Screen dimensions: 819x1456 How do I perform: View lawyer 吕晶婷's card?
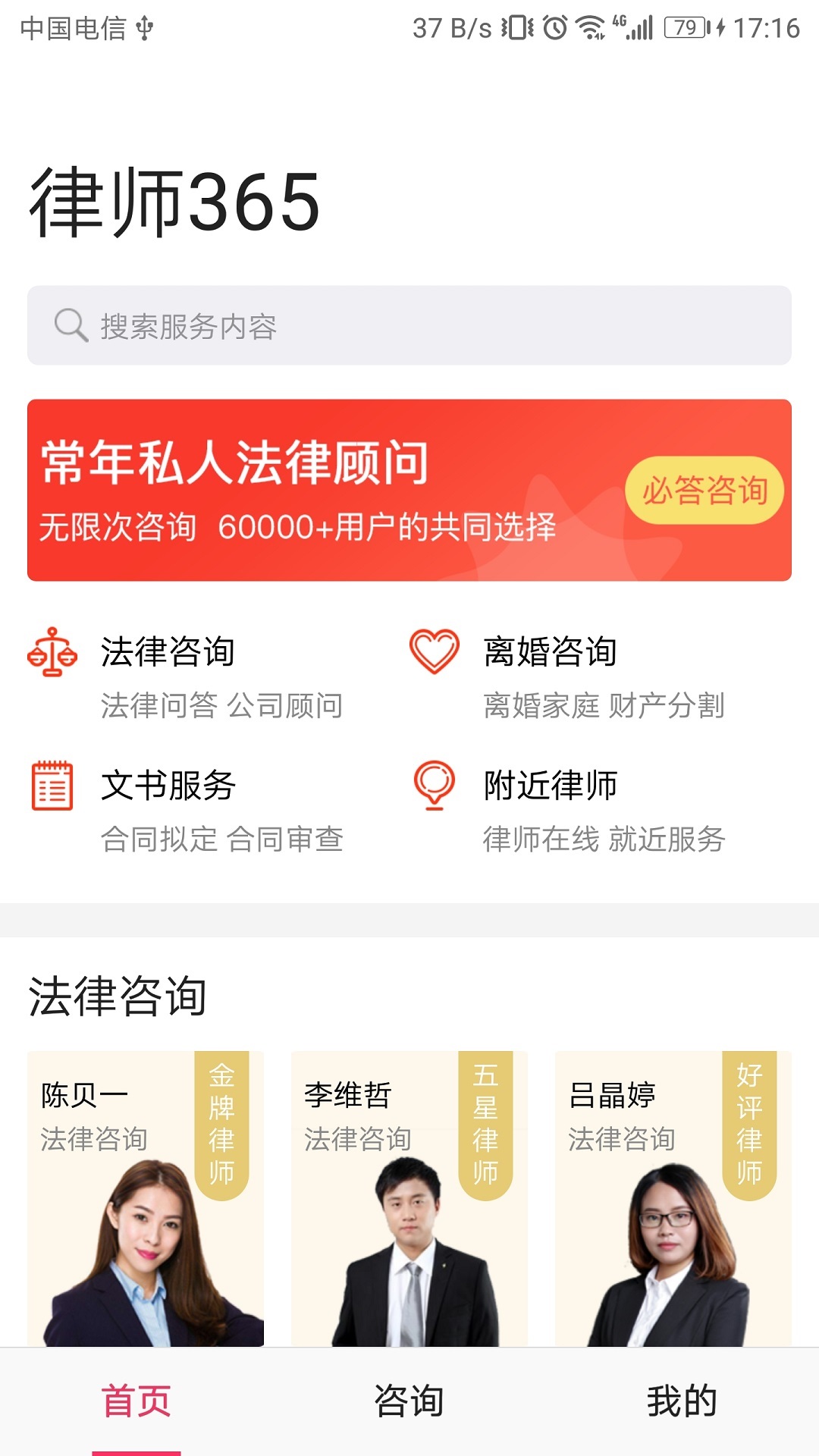673,1198
